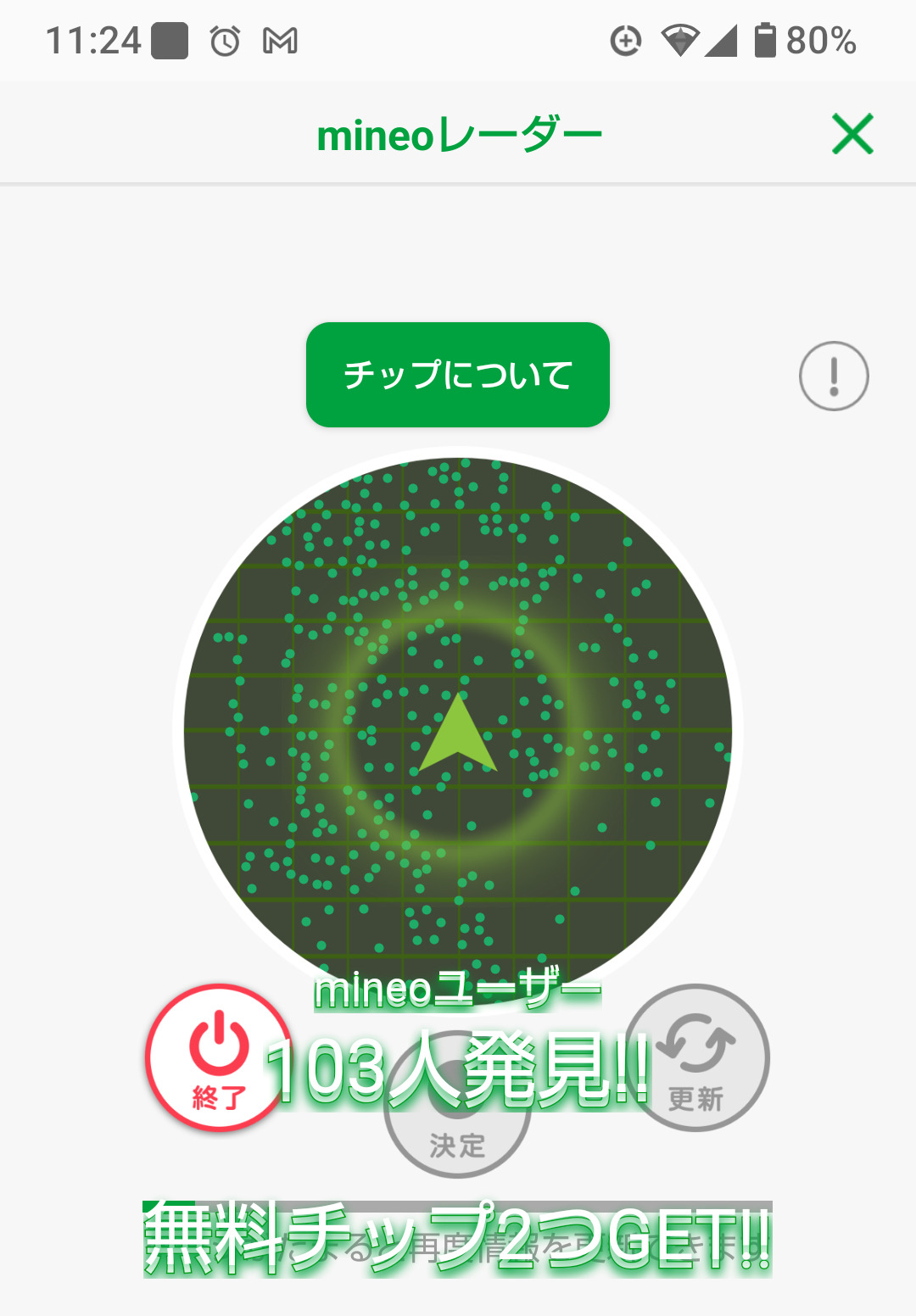The image size is (916, 1316).
Task: Tap the 更新 refresh button
Action: [x=697, y=1057]
